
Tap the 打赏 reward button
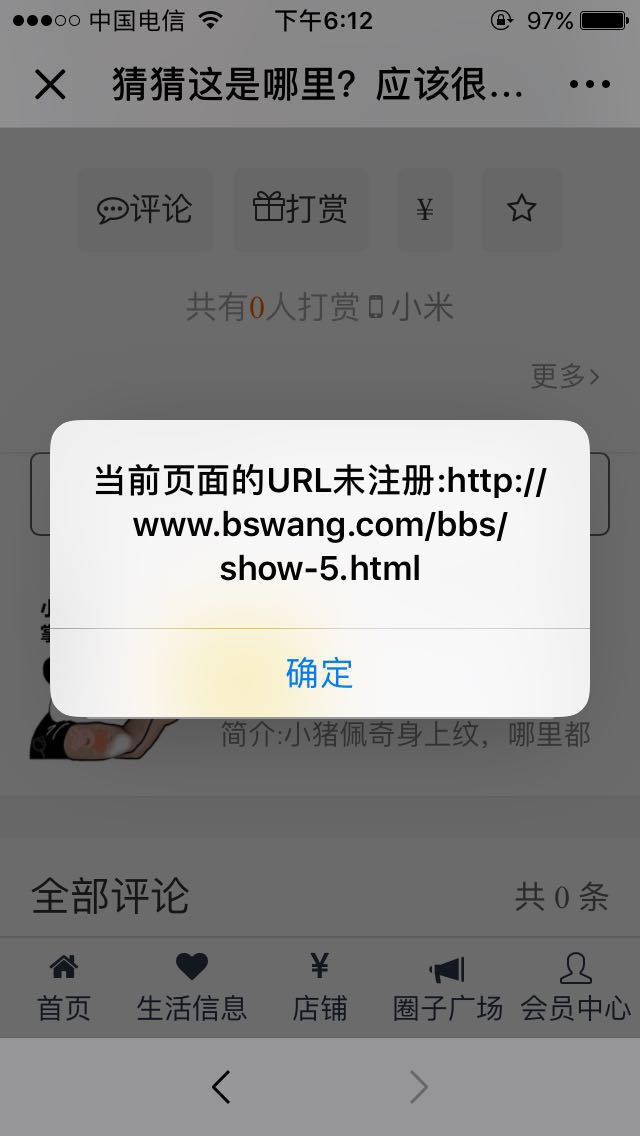tap(301, 209)
